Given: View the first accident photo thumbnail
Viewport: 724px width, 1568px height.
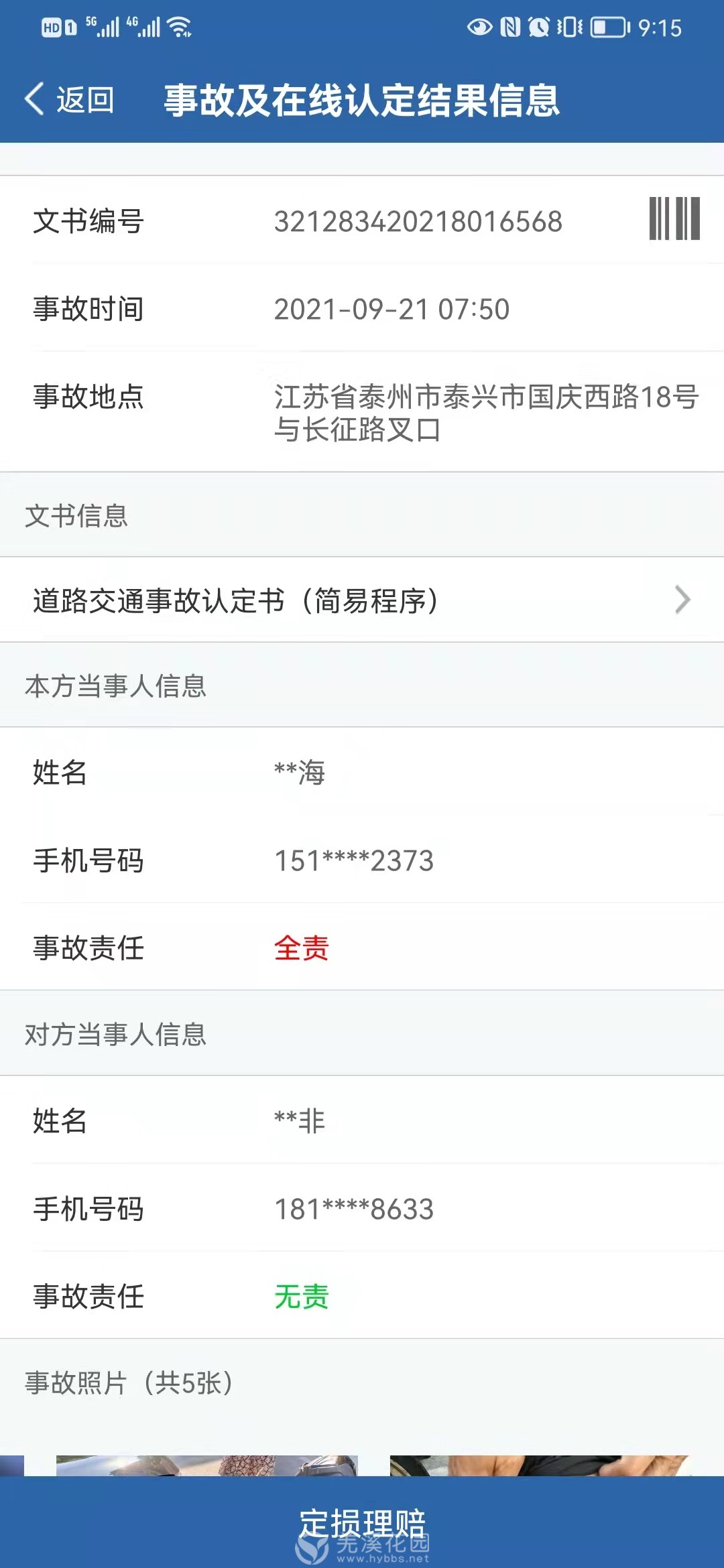Looking at the screenshot, I should (x=206, y=1465).
